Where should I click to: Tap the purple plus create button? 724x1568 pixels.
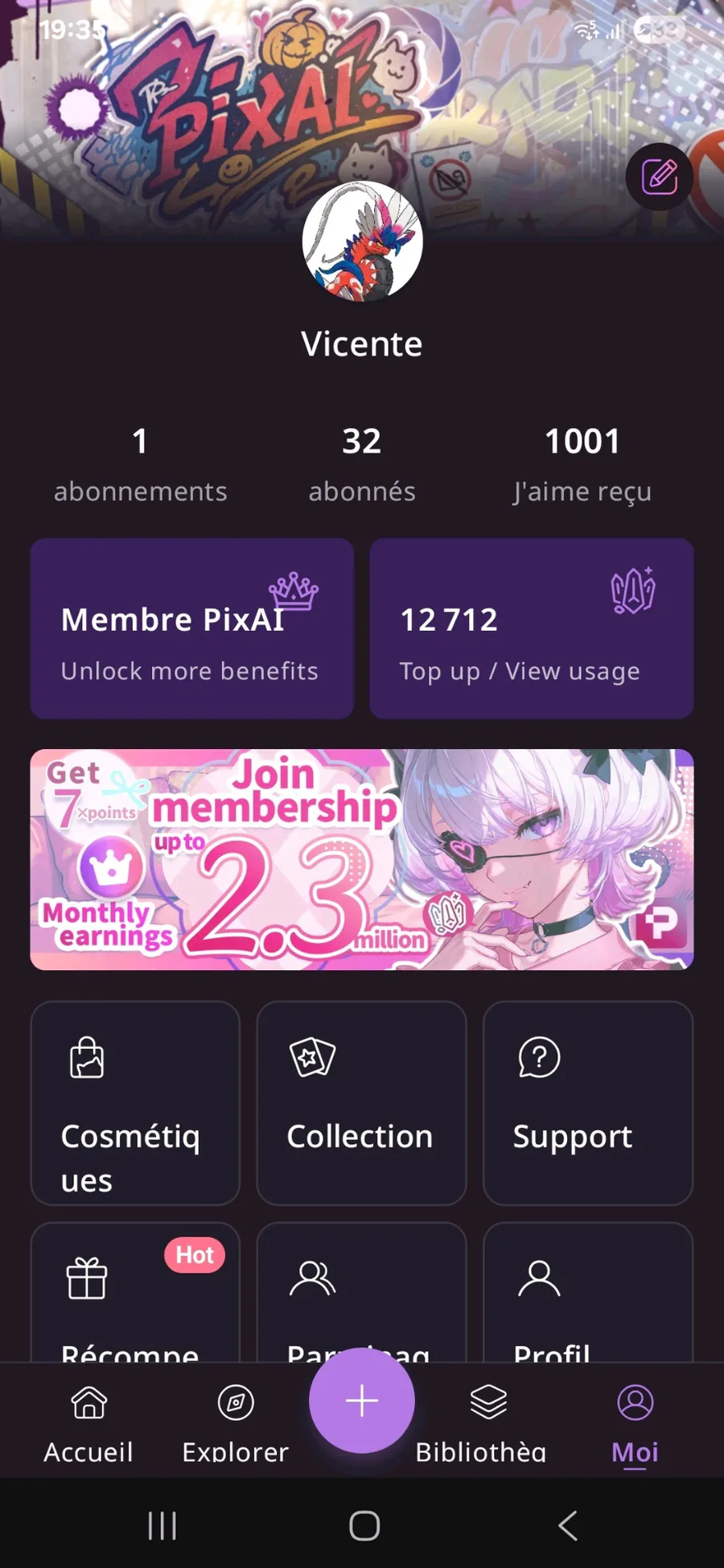(x=362, y=1401)
